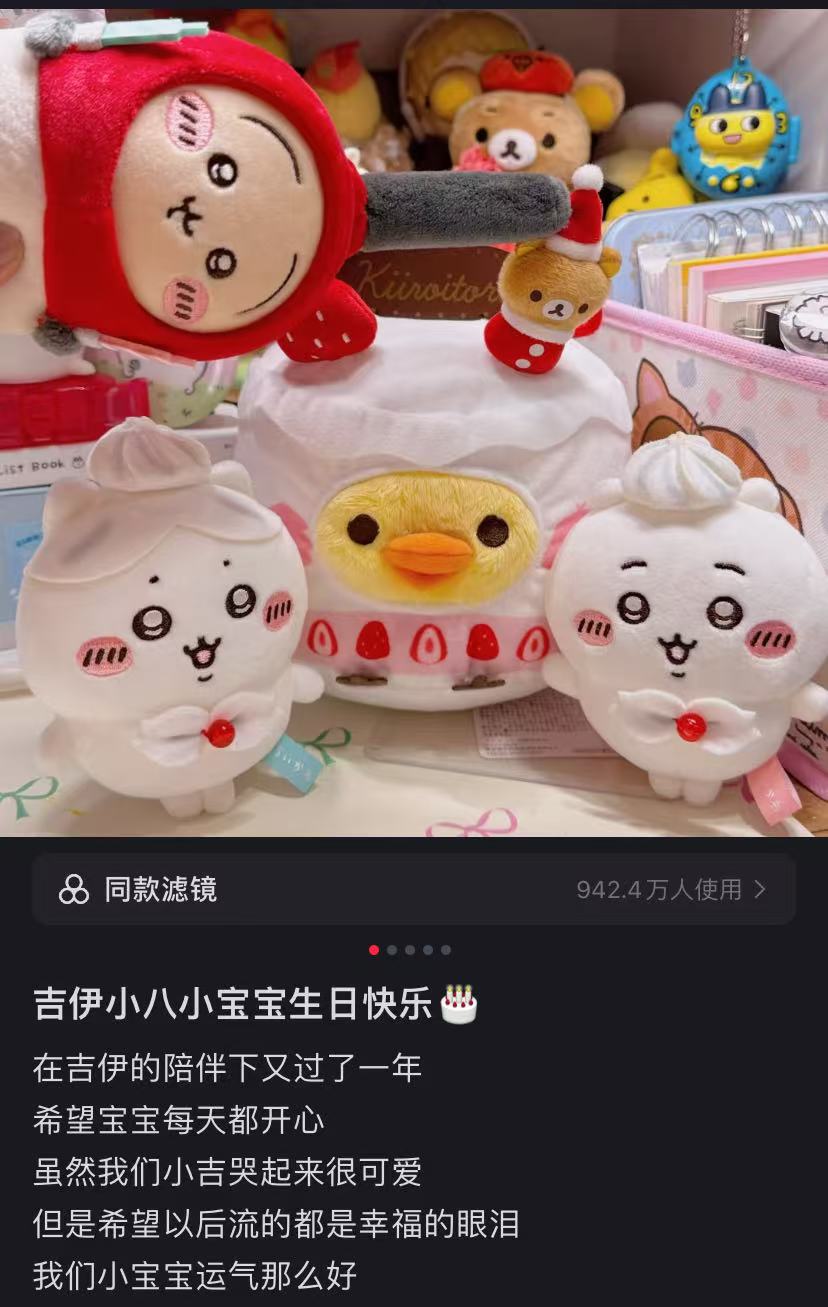Click the second pagination dot
Screen dimensions: 828x1307
392,950
